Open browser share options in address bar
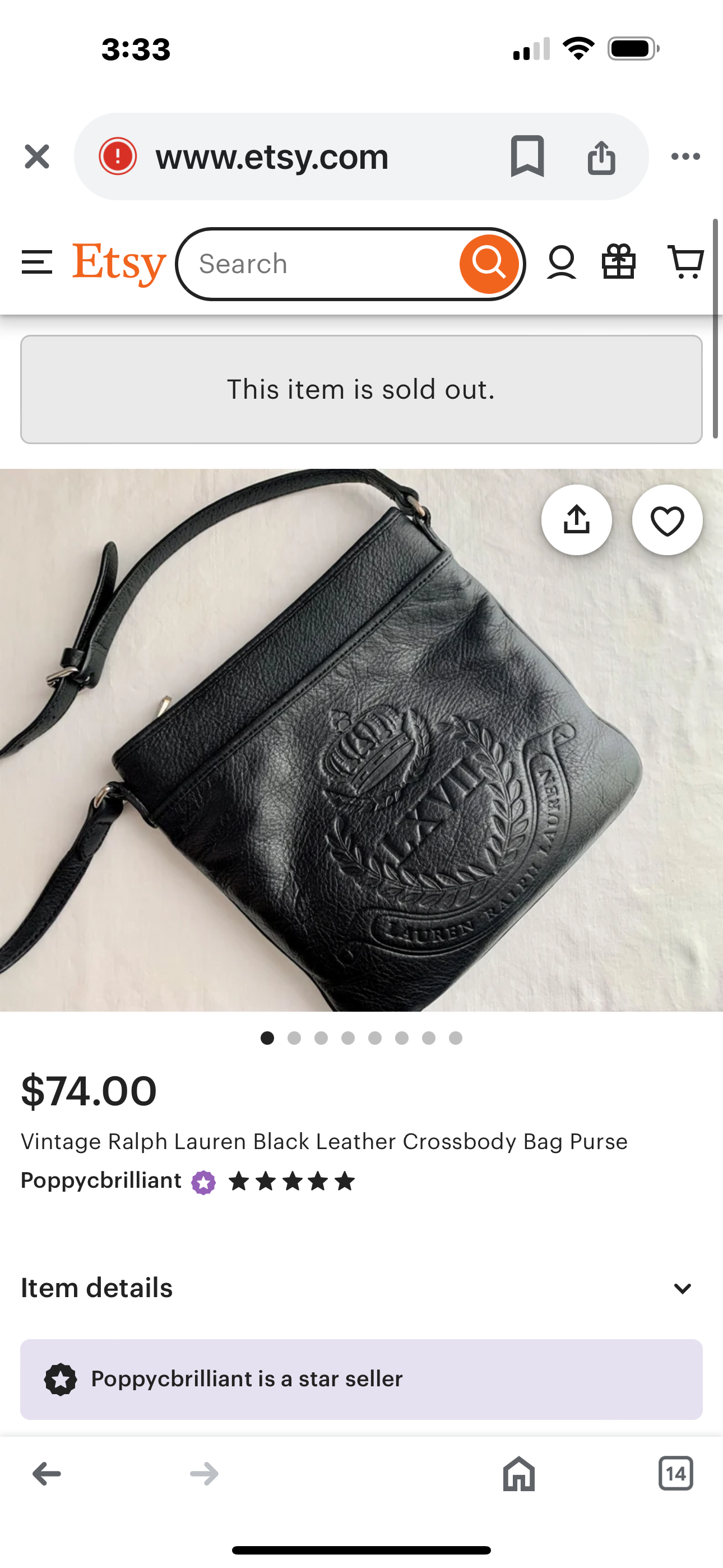 point(601,156)
